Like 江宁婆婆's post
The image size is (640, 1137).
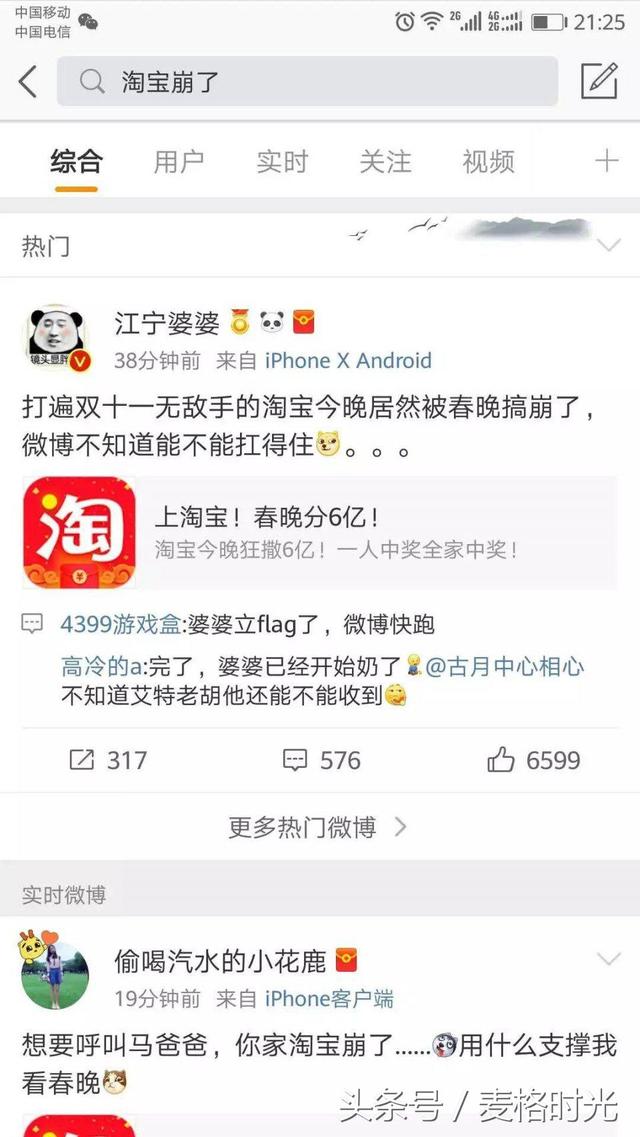tap(533, 760)
